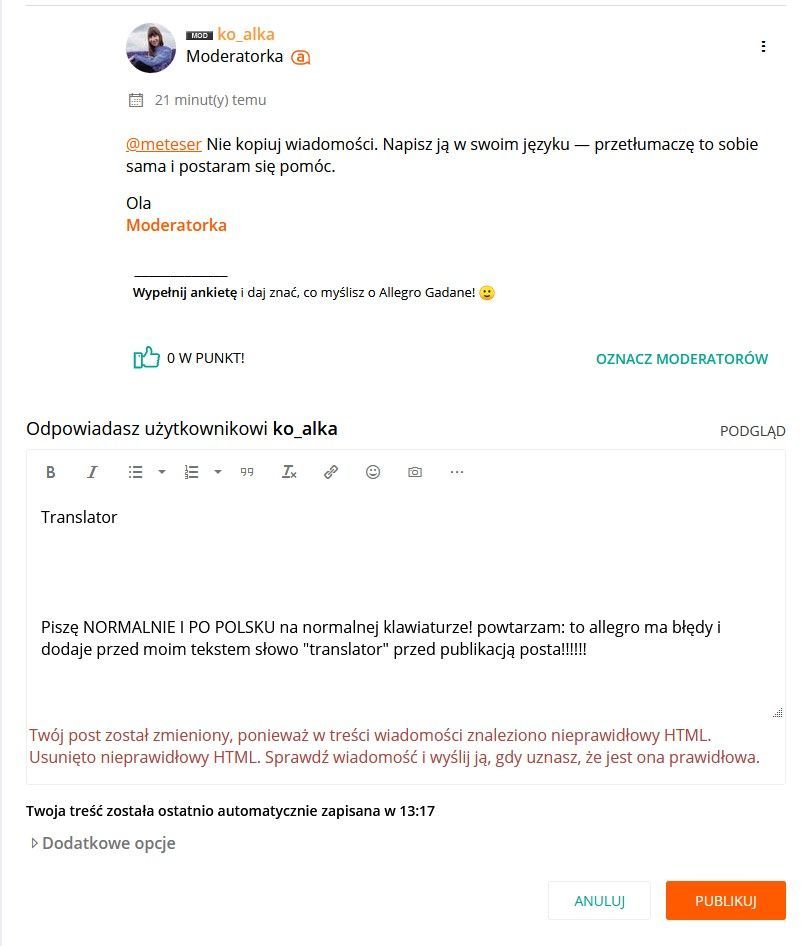Insert a bulleted list
Screen dimensions: 801x946
tap(136, 472)
